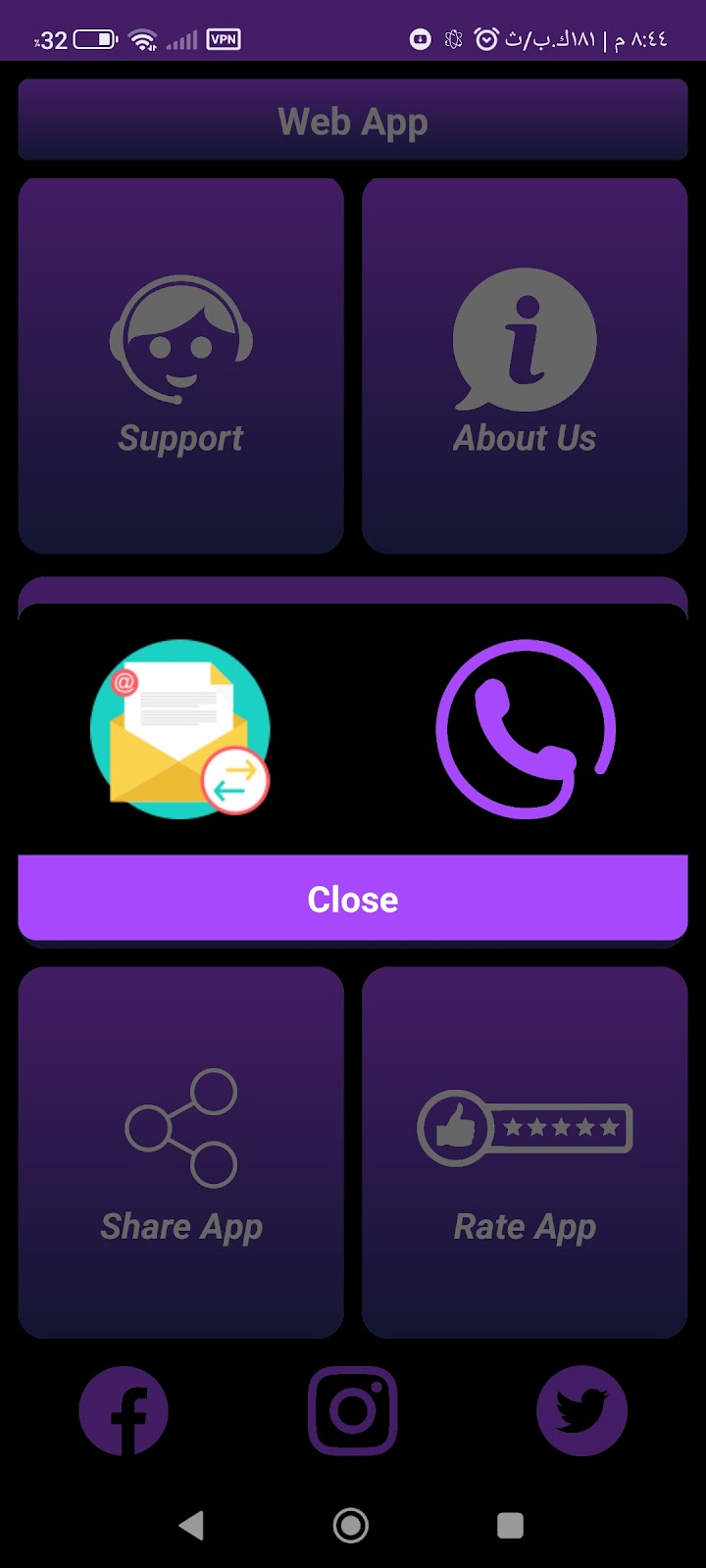Open the About Us card
The image size is (706, 1568).
525,366
